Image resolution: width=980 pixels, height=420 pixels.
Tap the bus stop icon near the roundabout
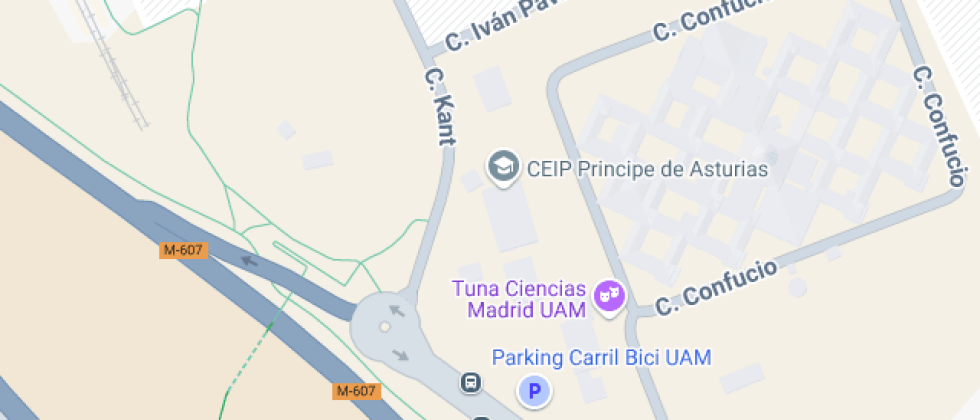pos(470,382)
